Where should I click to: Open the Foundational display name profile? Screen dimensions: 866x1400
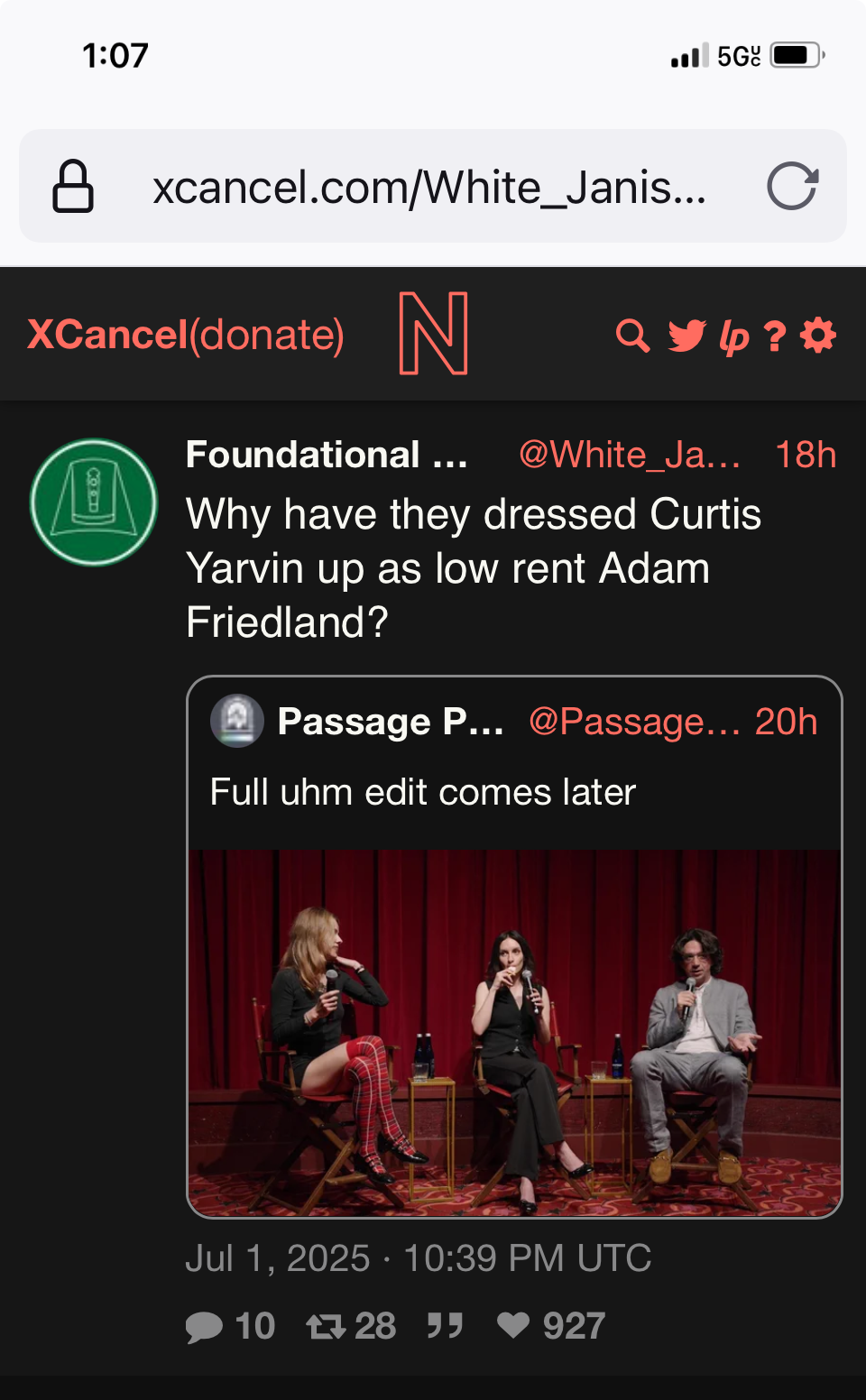(x=327, y=455)
